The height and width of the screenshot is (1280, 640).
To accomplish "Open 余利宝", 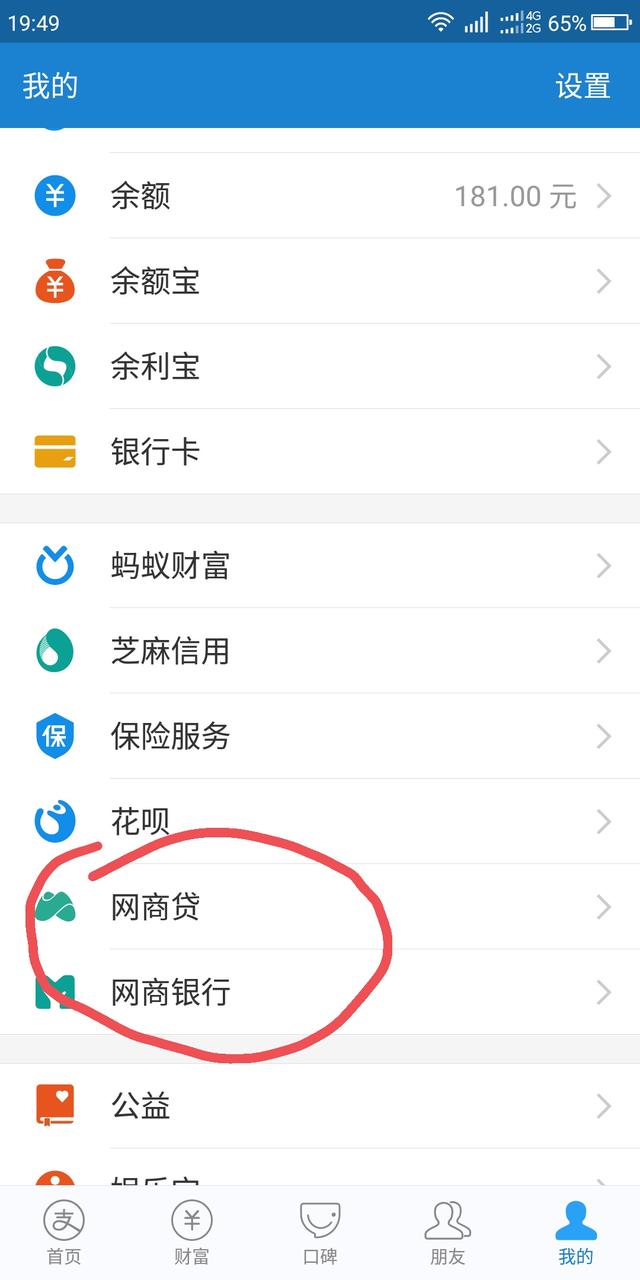I will 320,367.
